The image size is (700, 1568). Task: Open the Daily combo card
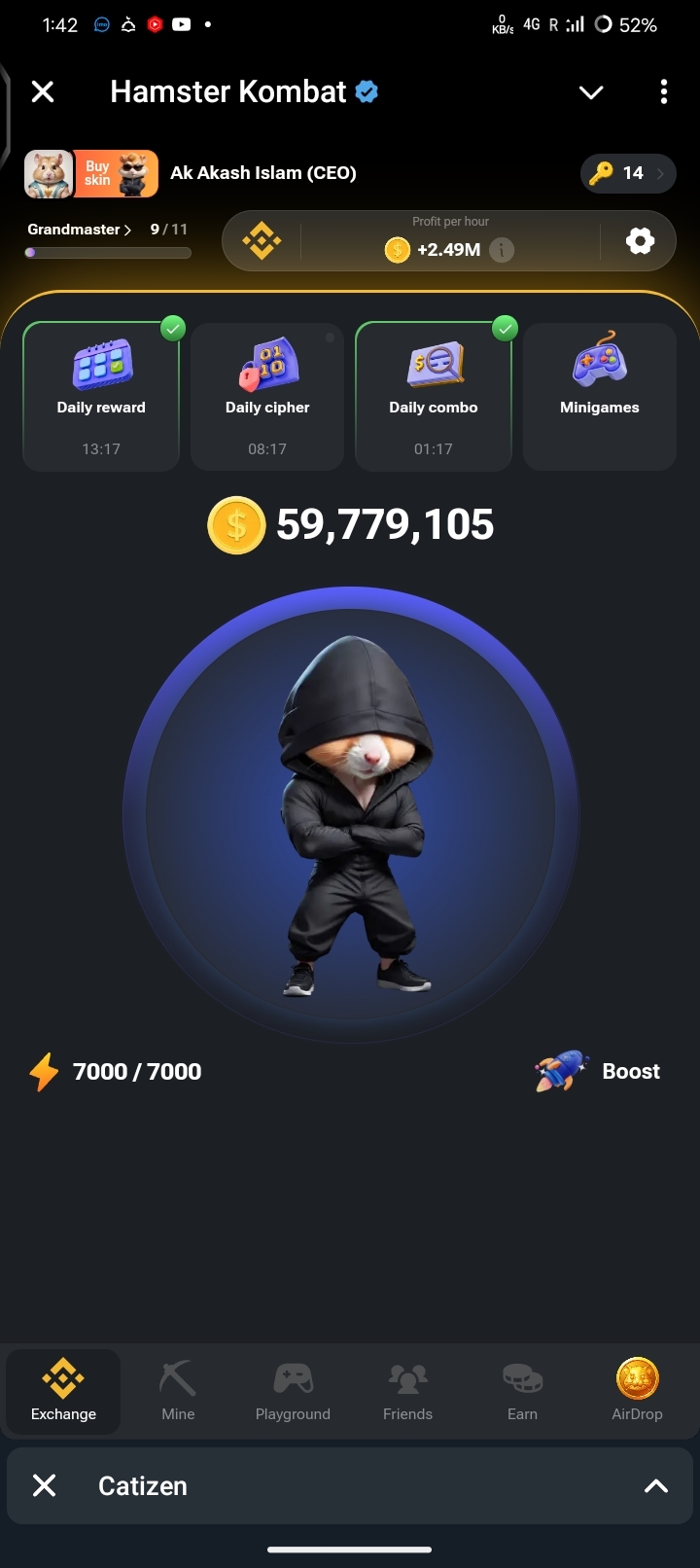coord(434,397)
